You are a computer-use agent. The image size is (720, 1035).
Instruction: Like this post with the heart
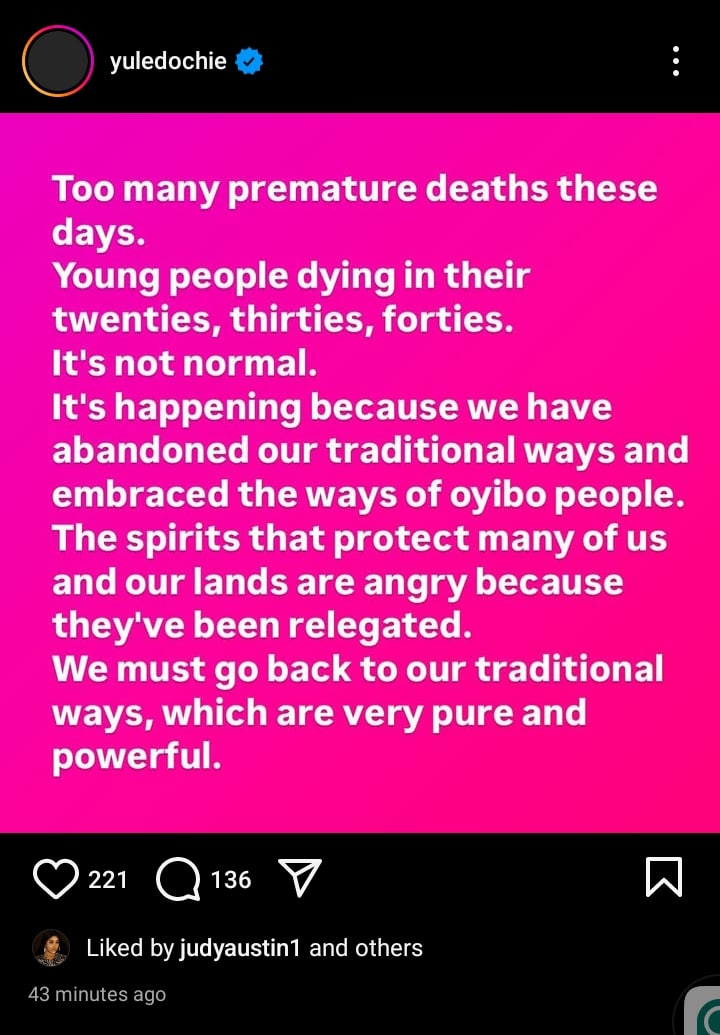coord(56,879)
